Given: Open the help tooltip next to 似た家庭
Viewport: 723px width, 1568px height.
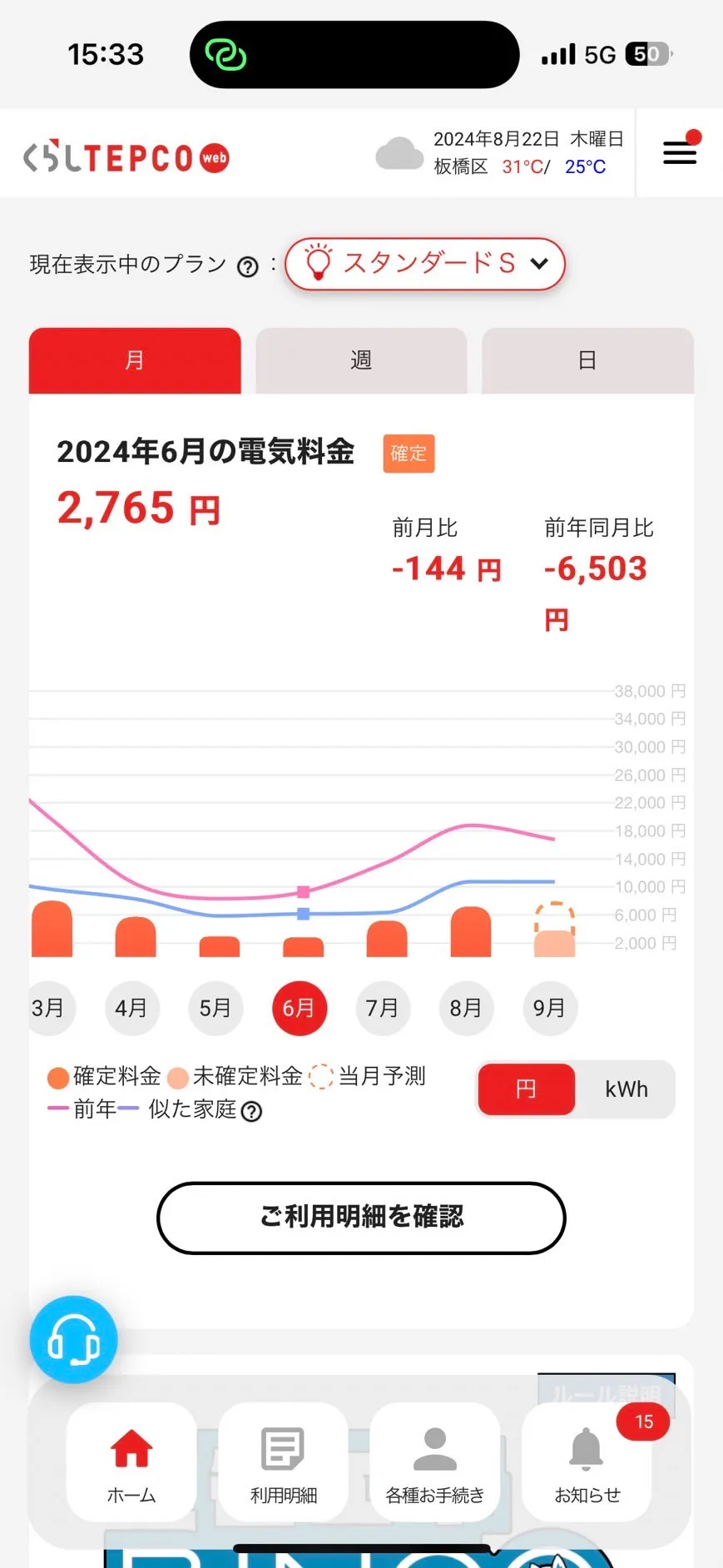Looking at the screenshot, I should click(x=251, y=1110).
